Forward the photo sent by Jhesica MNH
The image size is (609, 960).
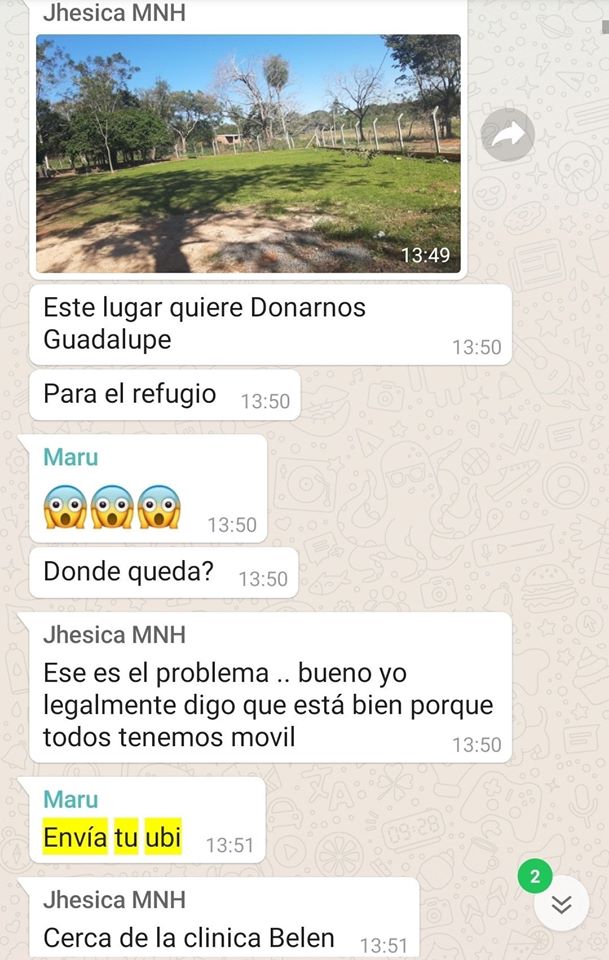tap(507, 135)
